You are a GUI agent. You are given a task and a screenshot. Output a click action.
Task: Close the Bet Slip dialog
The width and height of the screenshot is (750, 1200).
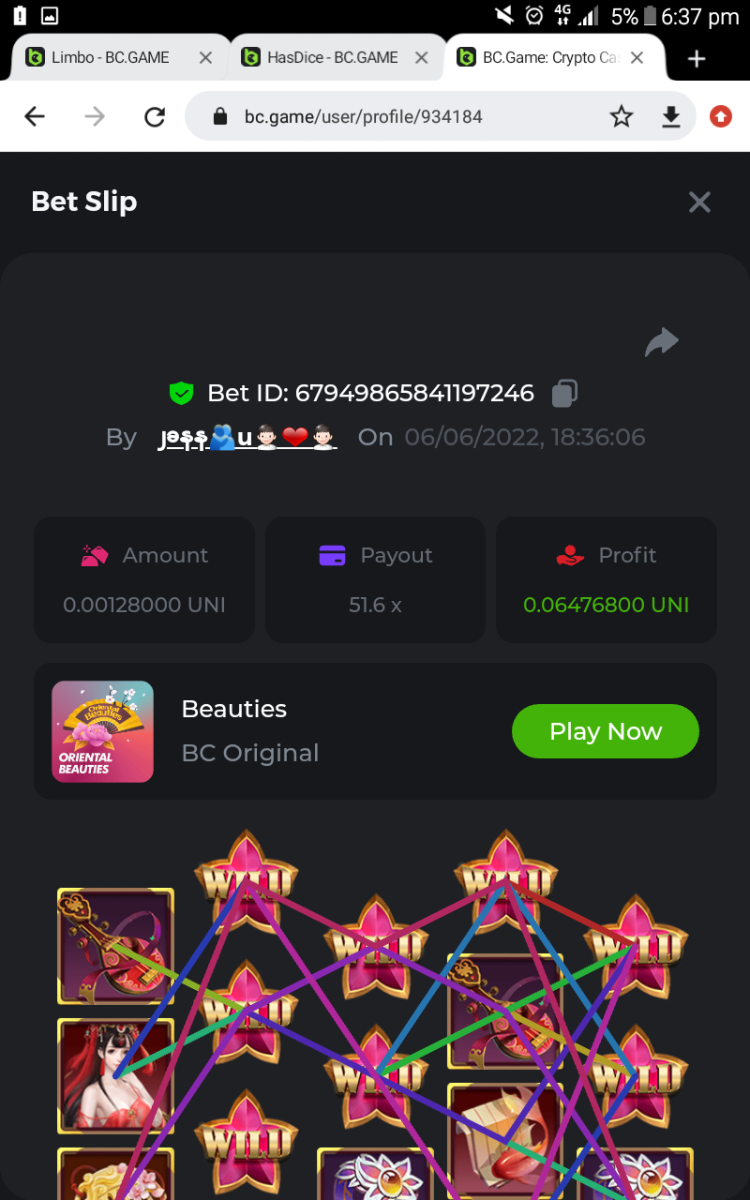[x=699, y=202]
